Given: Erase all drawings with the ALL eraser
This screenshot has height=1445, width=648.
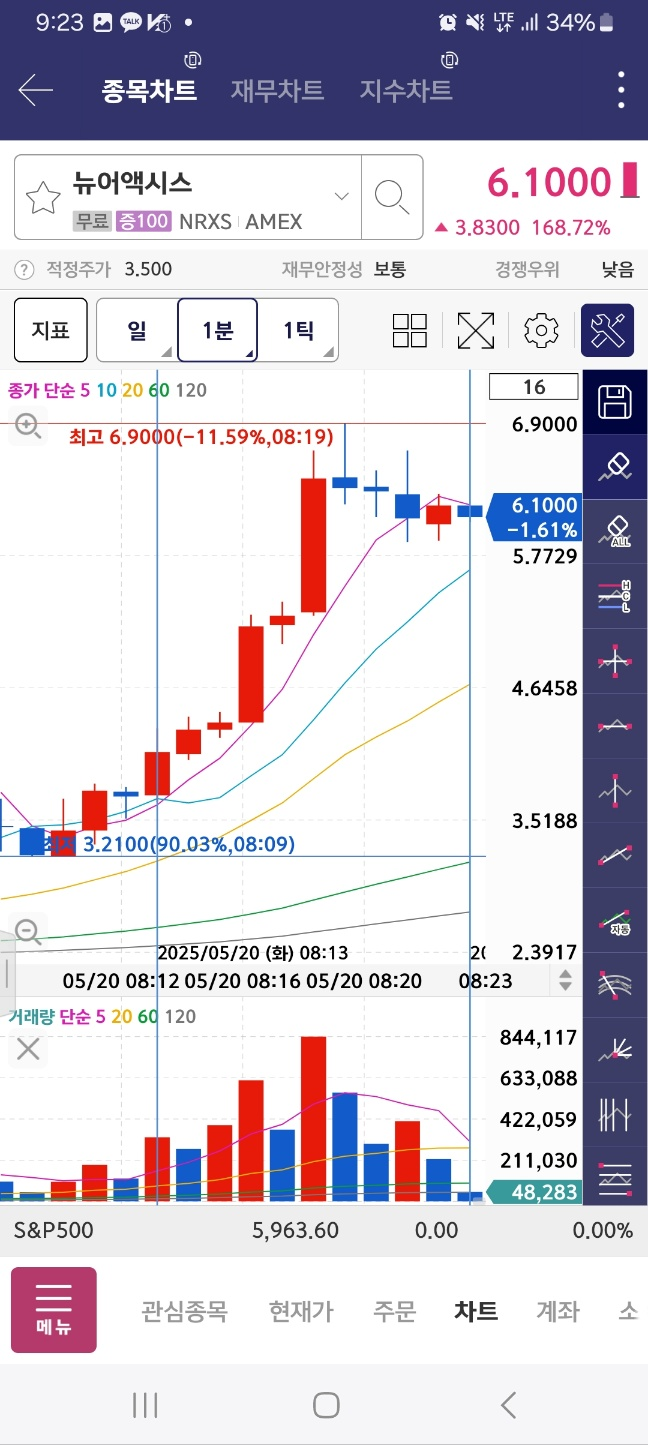Looking at the screenshot, I should click(615, 530).
